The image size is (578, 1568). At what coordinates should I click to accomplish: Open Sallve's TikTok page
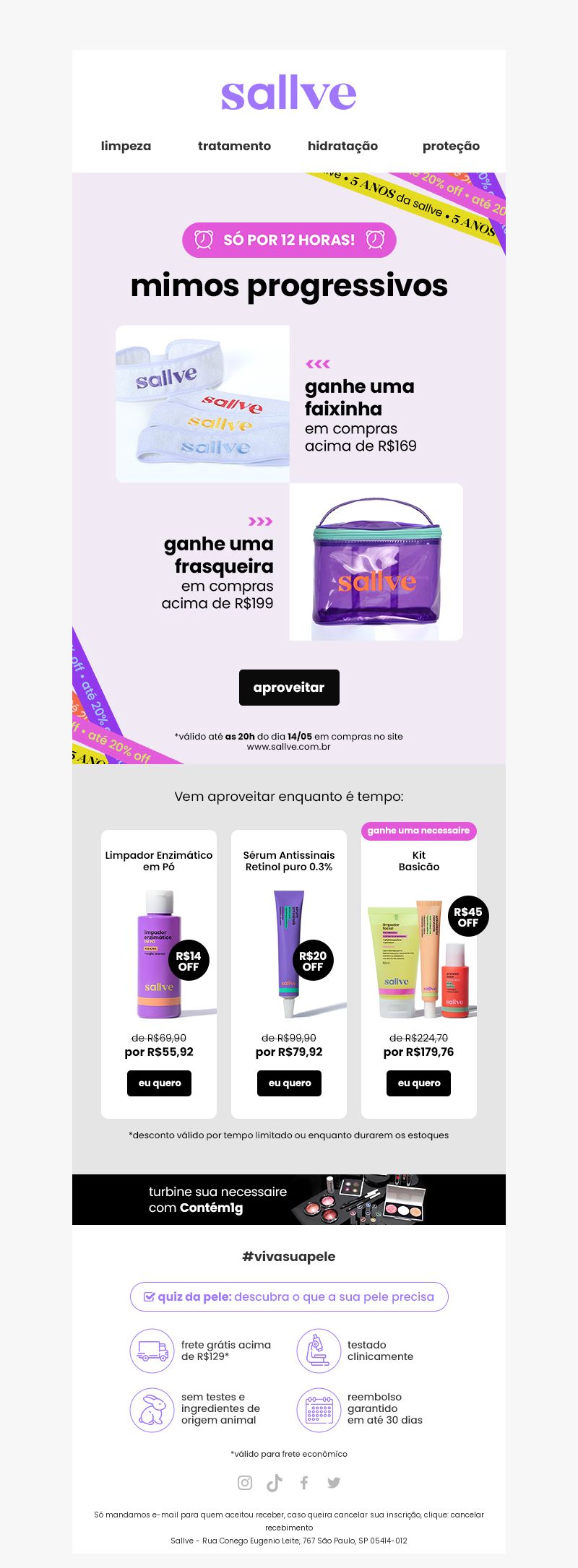click(x=275, y=1483)
